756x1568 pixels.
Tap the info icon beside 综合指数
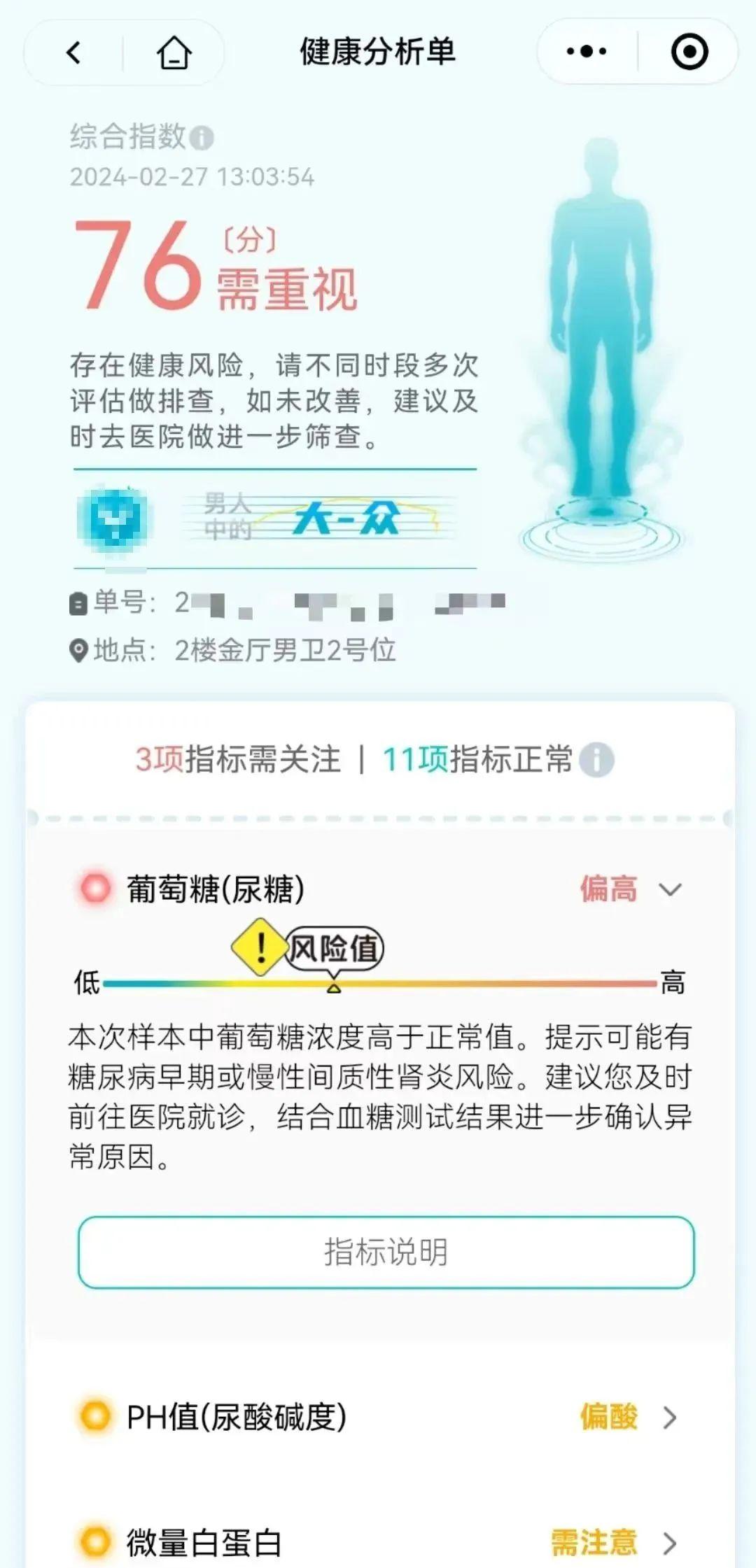[202, 138]
